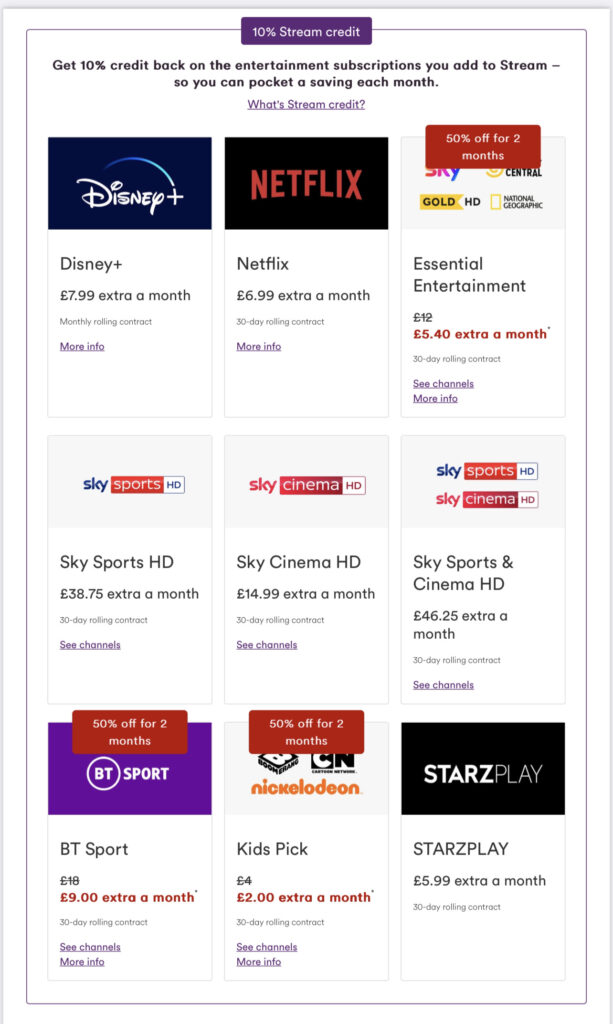See channels for Sky Sports HD
The height and width of the screenshot is (1024, 613).
[90, 645]
